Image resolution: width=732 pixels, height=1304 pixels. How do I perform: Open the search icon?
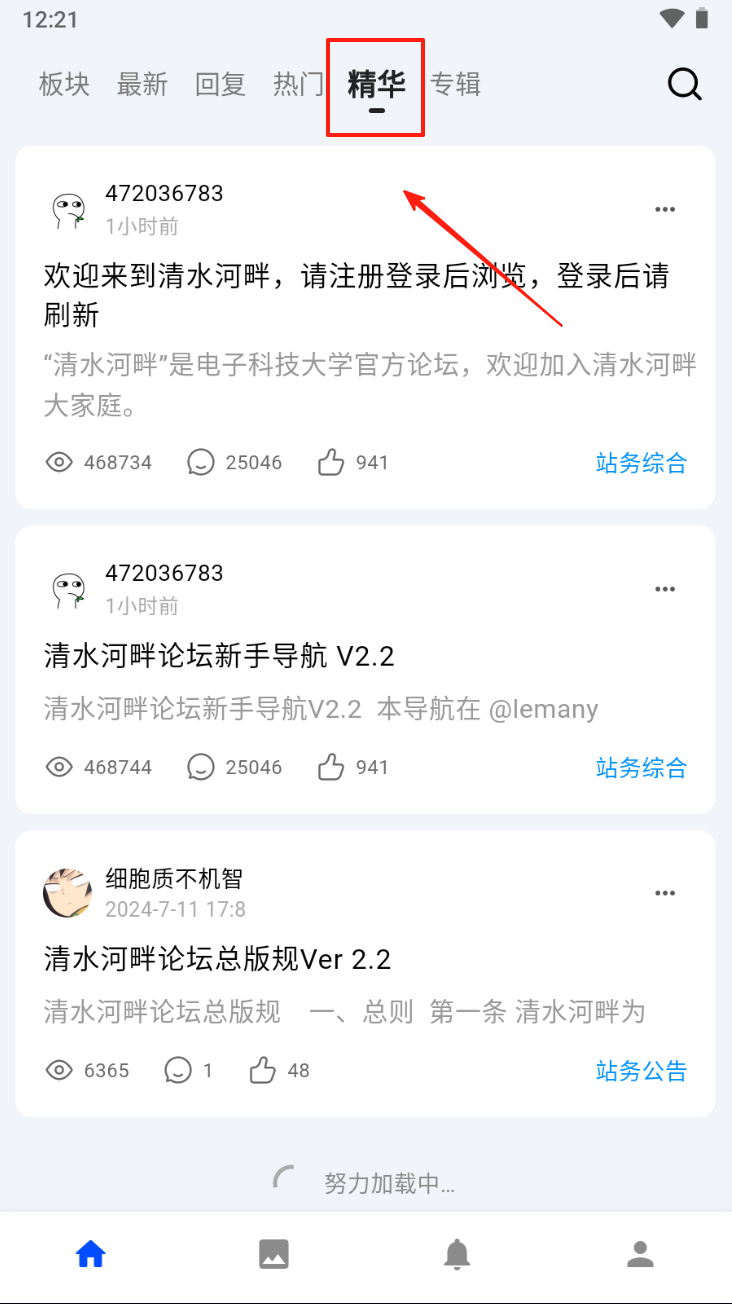pyautogui.click(x=685, y=85)
